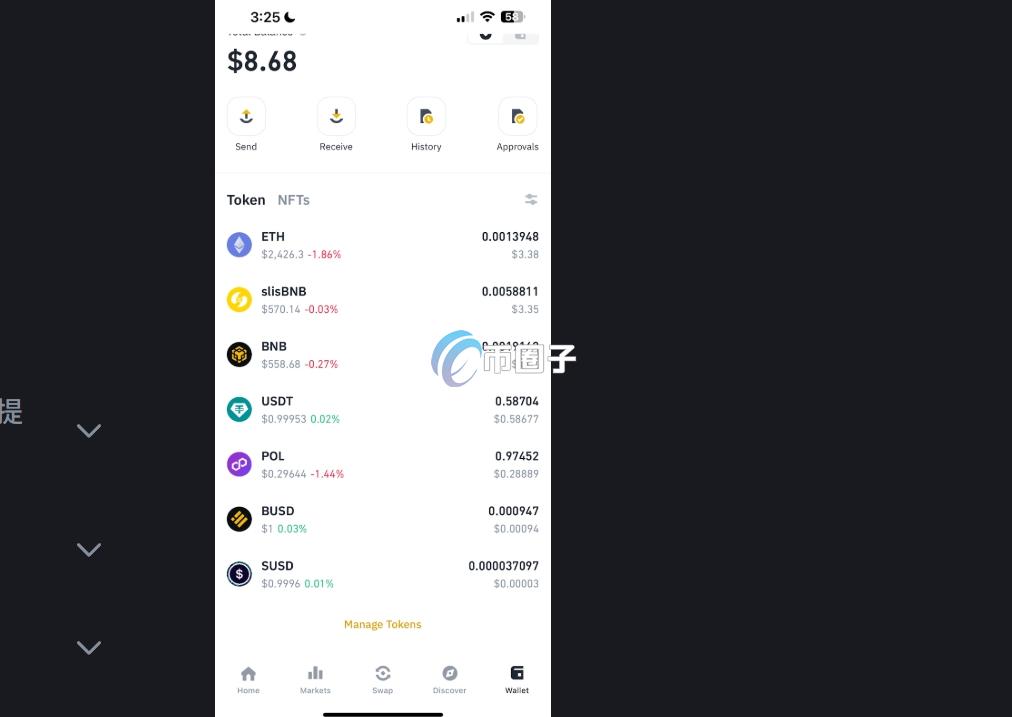1012x717 pixels.
Task: Open the Swap tab
Action: 382,679
